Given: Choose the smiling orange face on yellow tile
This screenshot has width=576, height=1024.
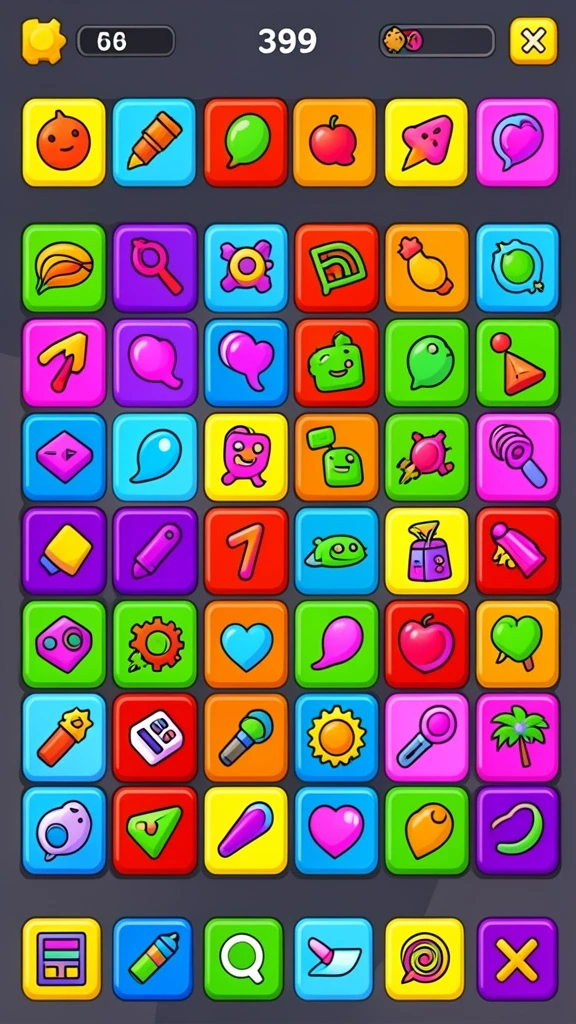Looking at the screenshot, I should click(63, 142).
